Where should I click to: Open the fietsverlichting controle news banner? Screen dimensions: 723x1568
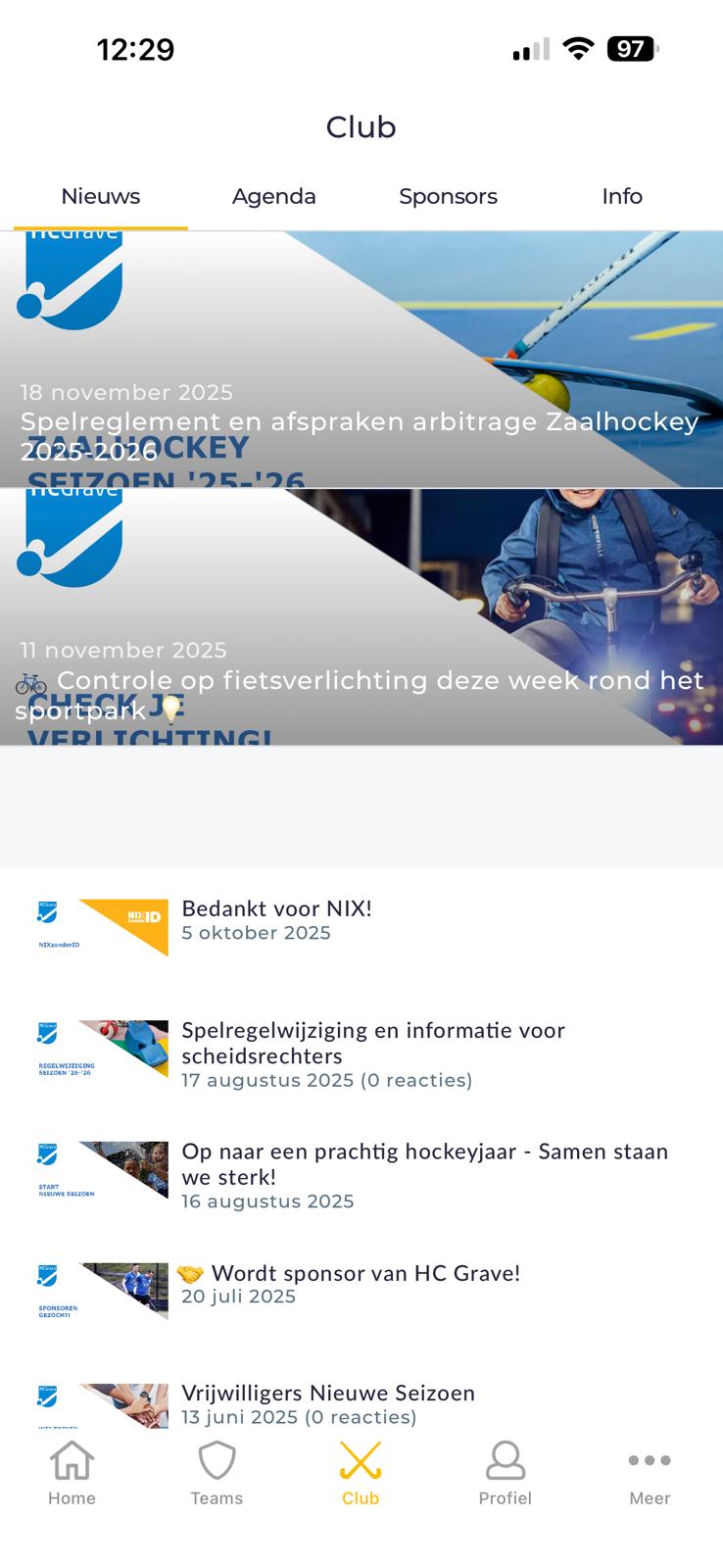pyautogui.click(x=361, y=617)
